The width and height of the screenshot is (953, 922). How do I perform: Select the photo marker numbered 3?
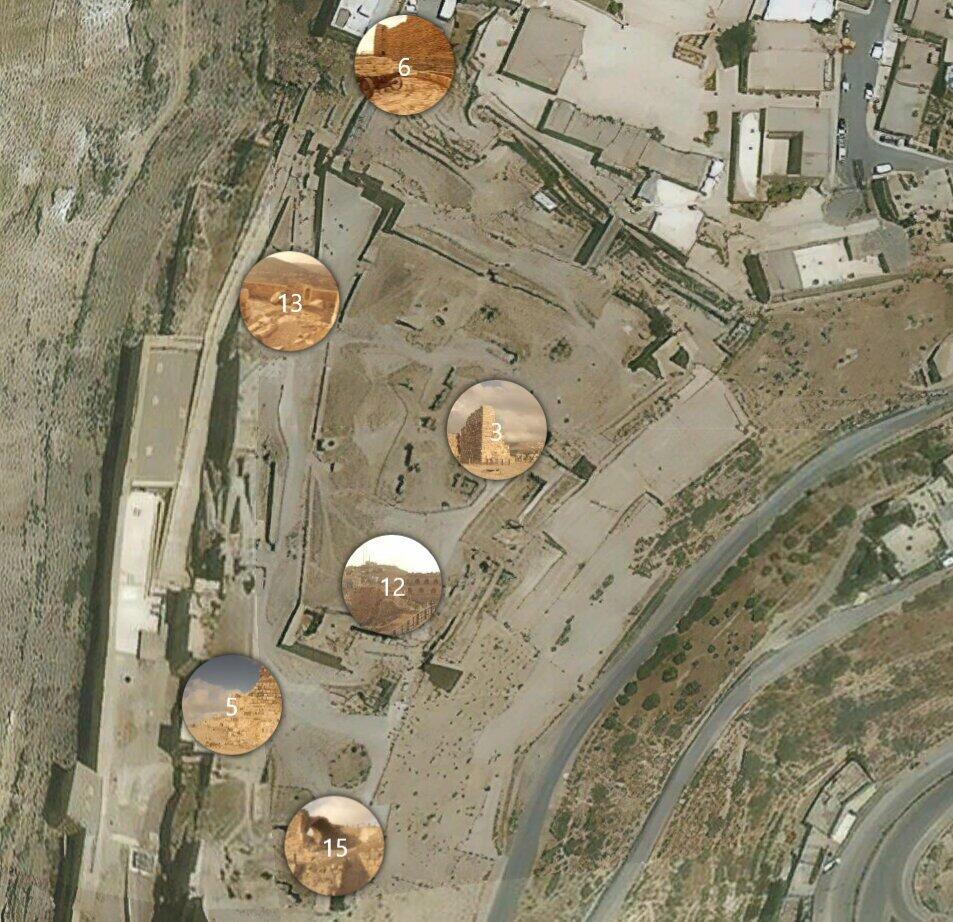497,431
